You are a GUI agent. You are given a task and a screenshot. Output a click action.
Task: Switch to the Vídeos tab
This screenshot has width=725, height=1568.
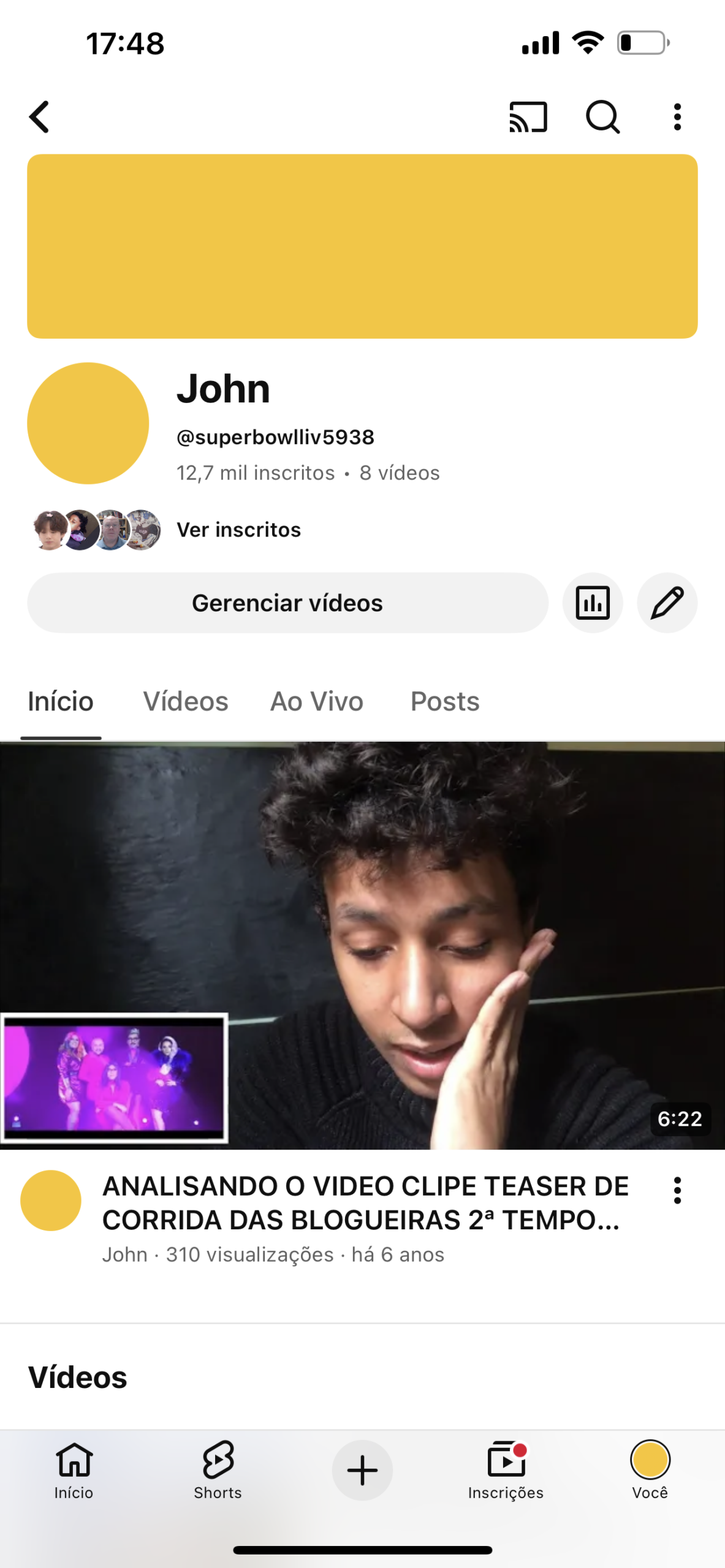[x=186, y=702]
